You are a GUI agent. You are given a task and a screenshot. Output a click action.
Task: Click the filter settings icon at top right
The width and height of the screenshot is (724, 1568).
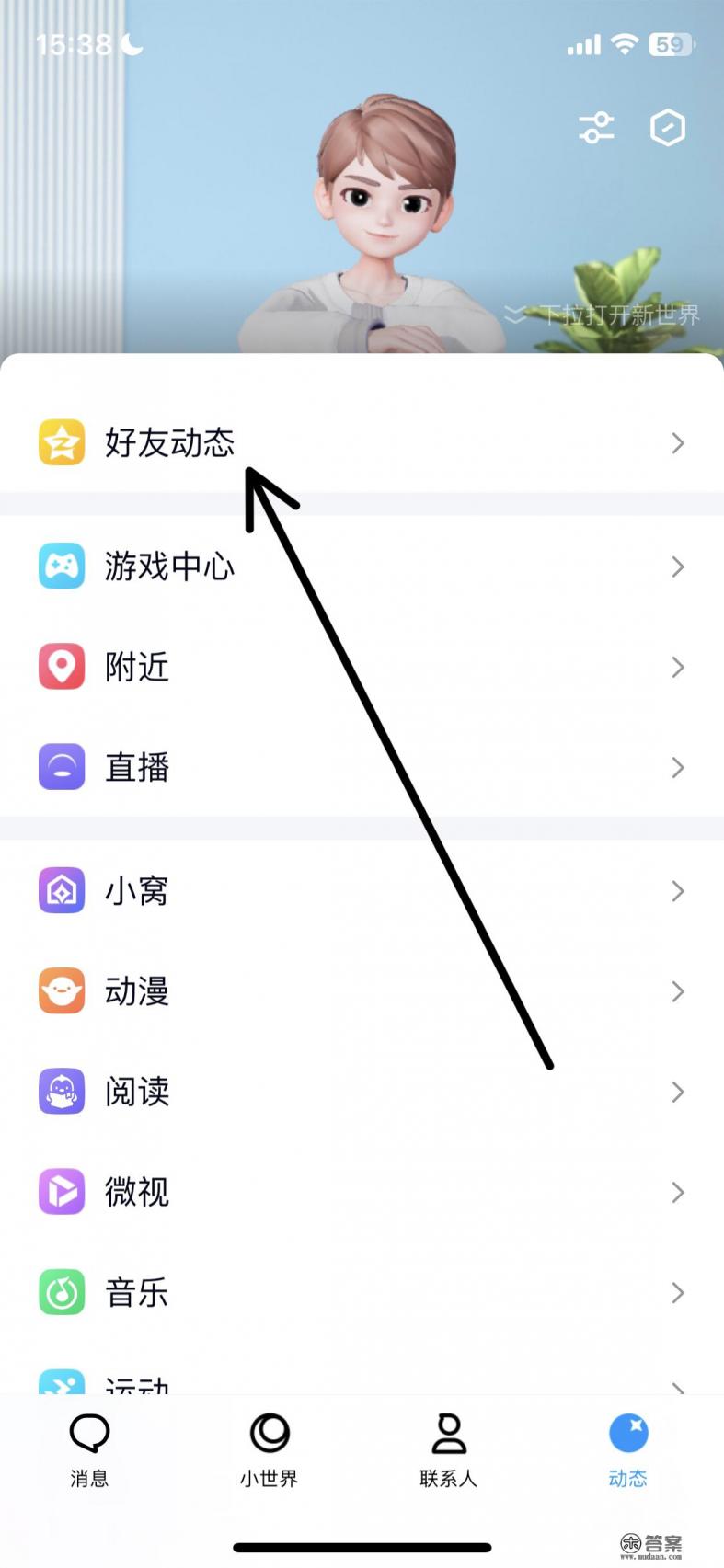click(x=596, y=129)
